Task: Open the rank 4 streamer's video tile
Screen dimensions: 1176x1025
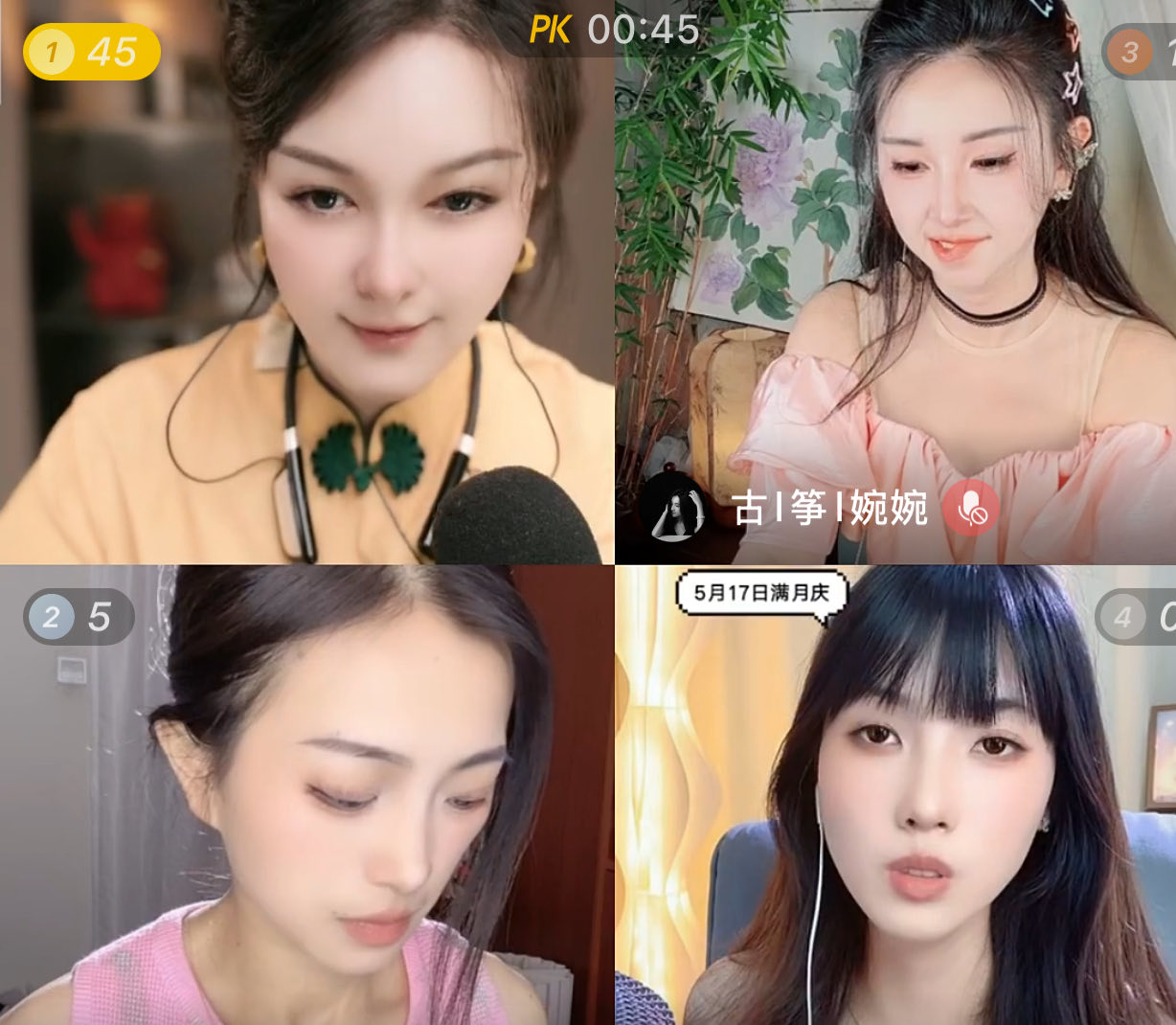Action: click(x=895, y=795)
